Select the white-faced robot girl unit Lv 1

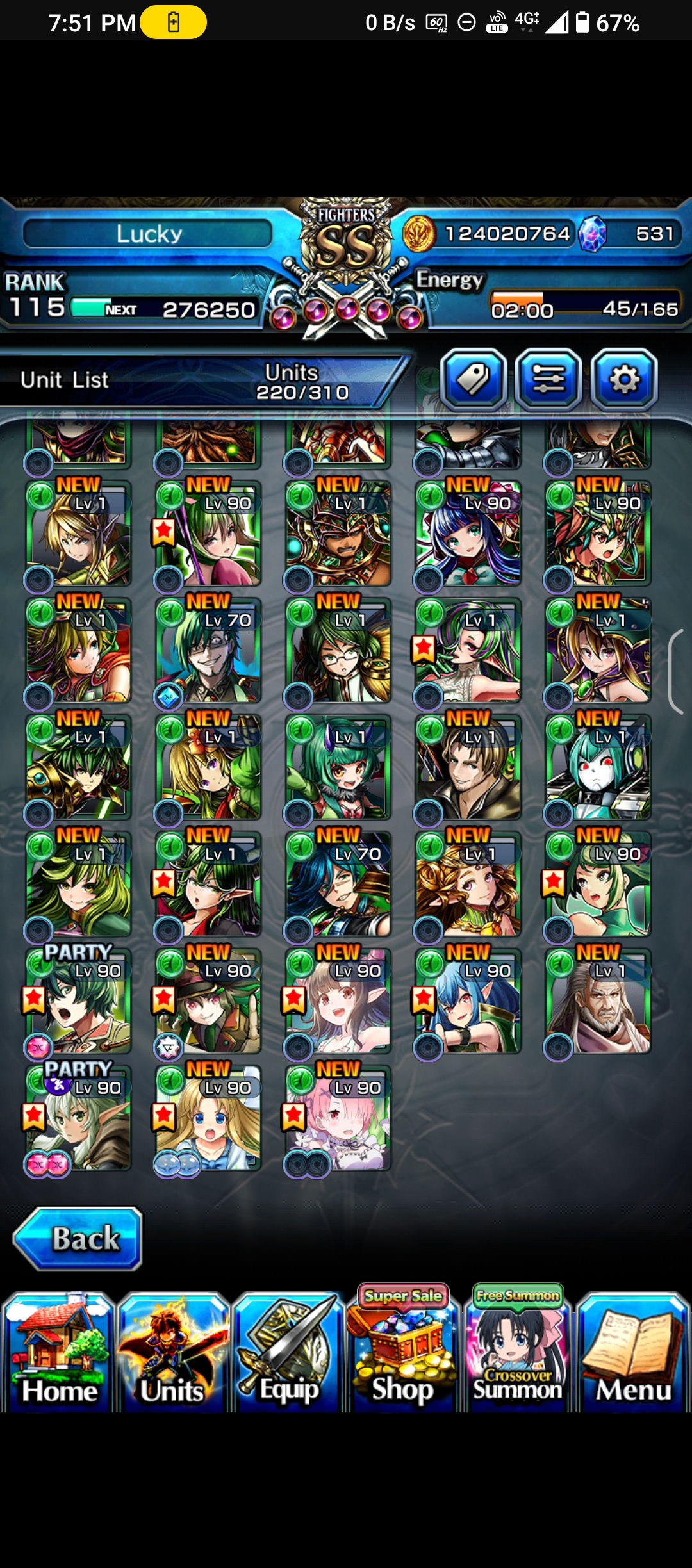[598, 767]
